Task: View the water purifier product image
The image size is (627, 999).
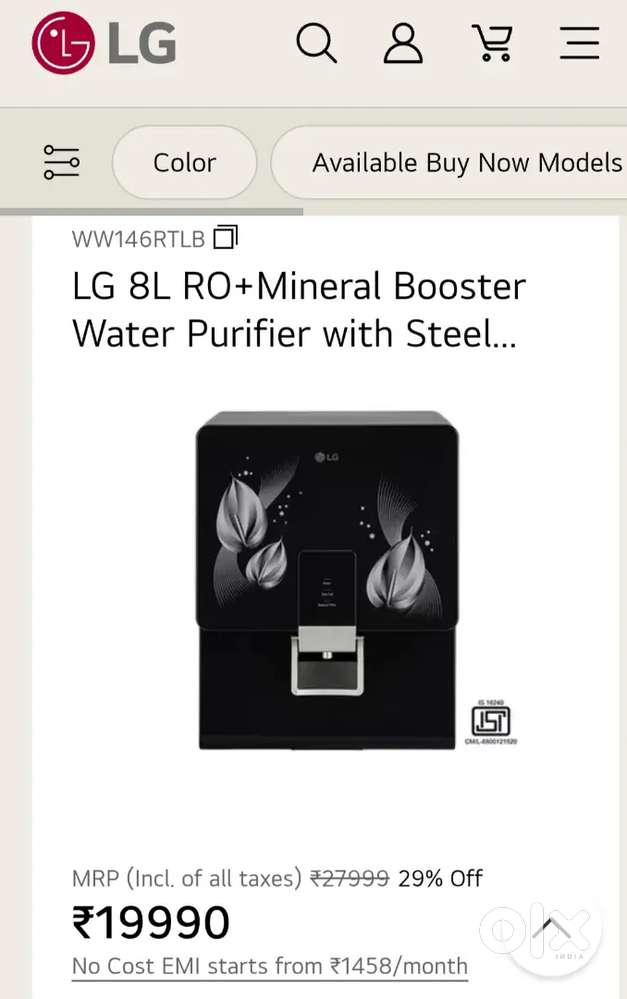Action: (327, 580)
